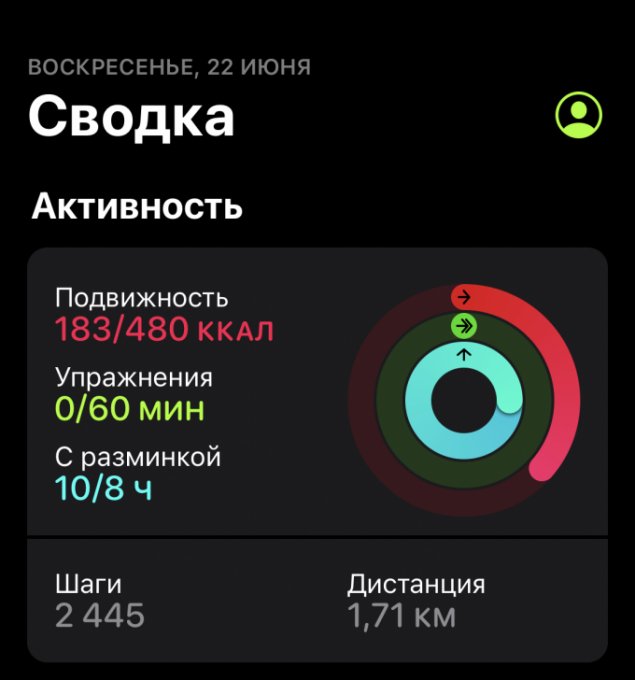Image resolution: width=635 pixels, height=680 pixels.
Task: Open the Активность rings card
Action: coord(316,395)
